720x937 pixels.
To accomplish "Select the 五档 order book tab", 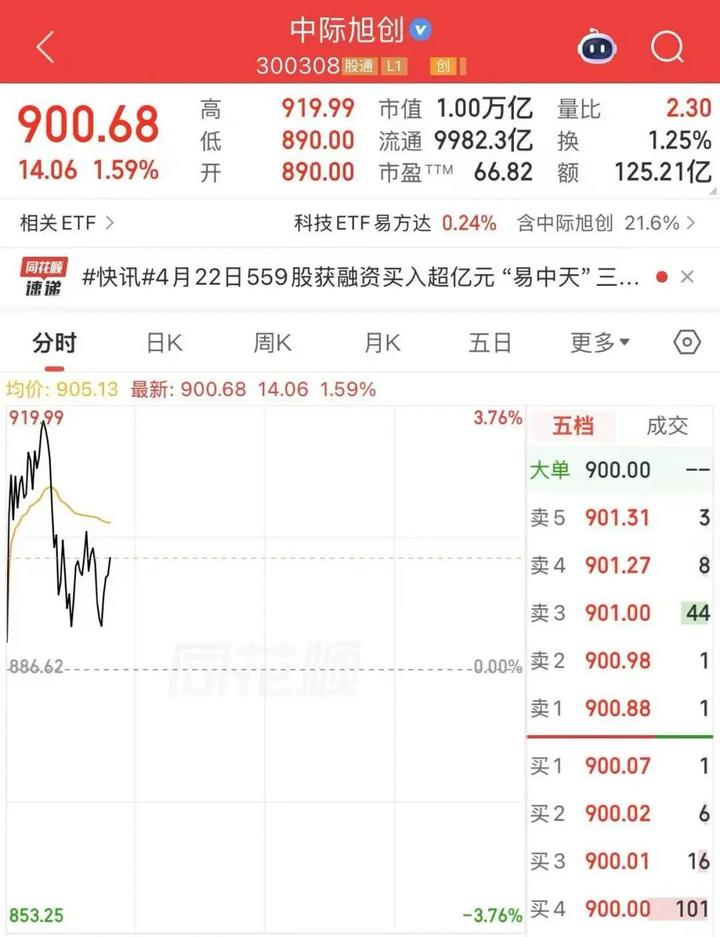I will pyautogui.click(x=573, y=426).
